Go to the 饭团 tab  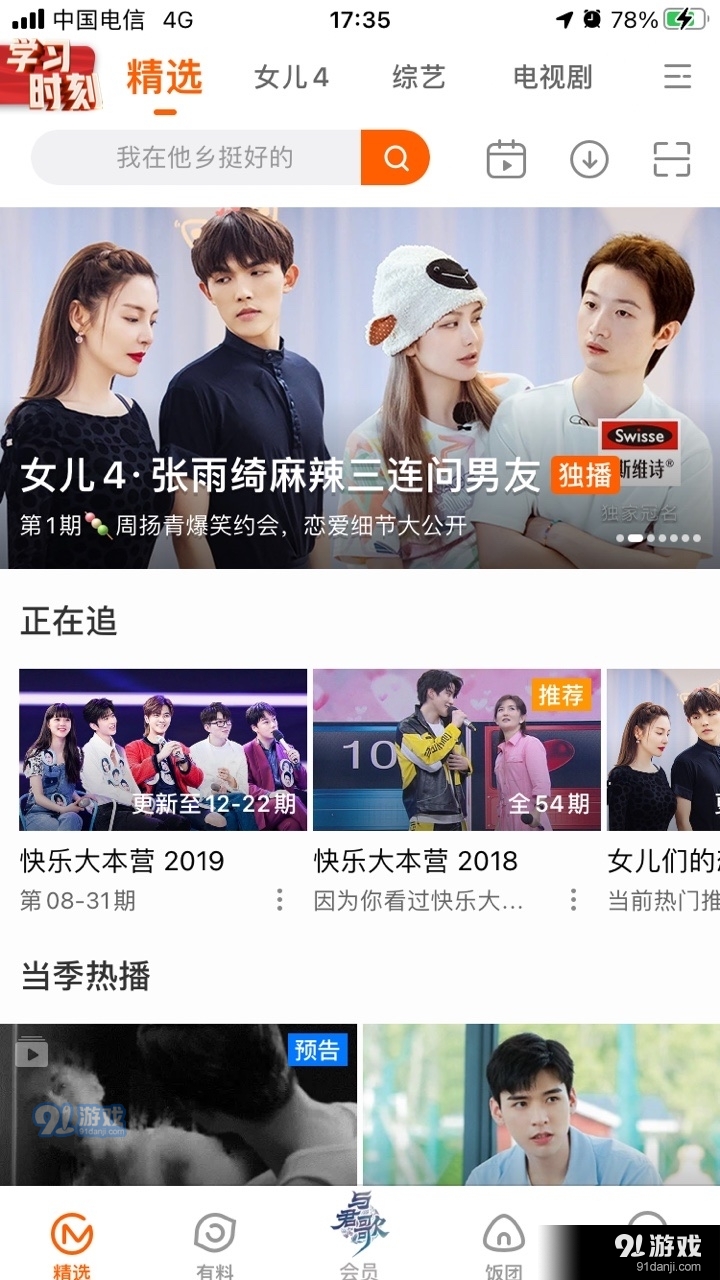tap(504, 1244)
